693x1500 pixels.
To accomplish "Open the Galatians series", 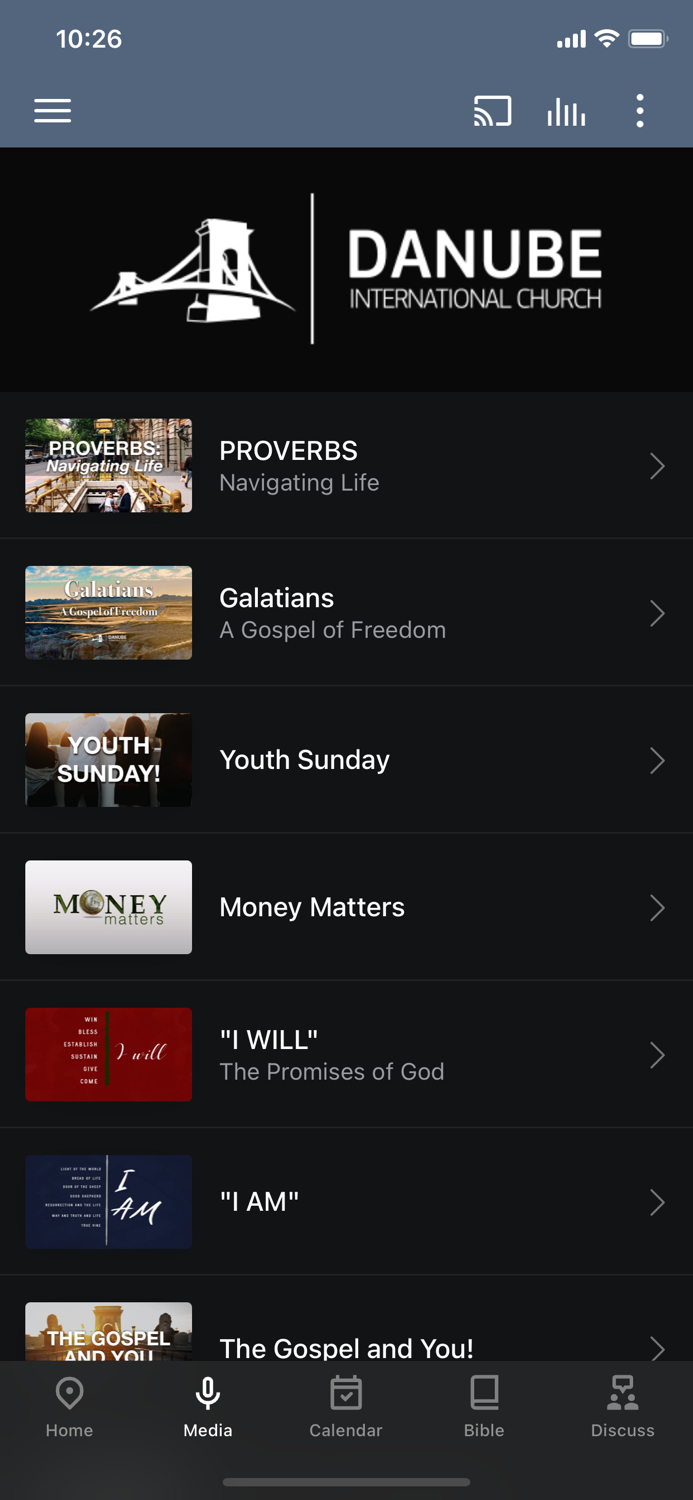I will click(346, 613).
